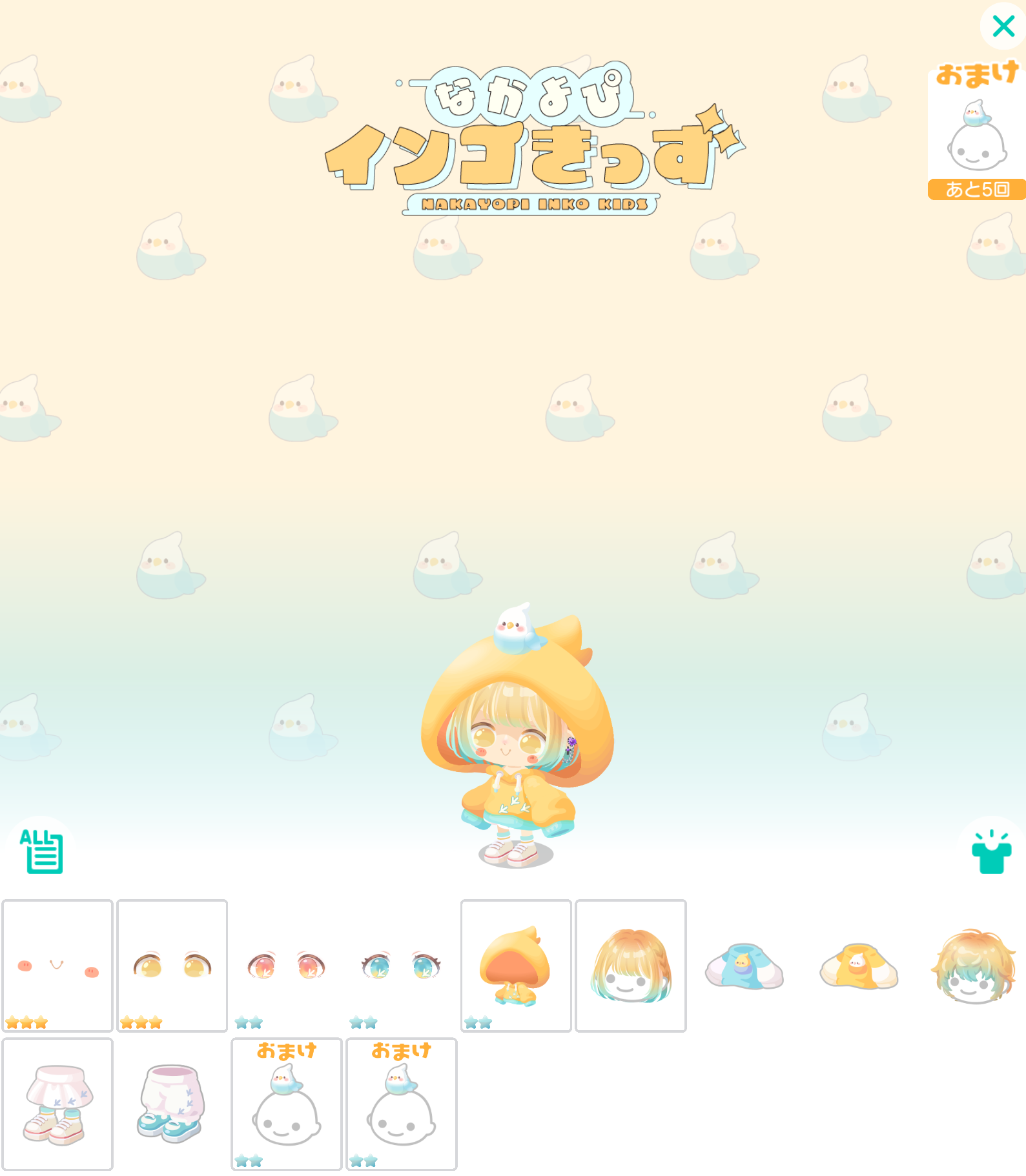The image size is (1026, 1176).
Task: Select the second おまけ bird head item
Action: tap(401, 1104)
